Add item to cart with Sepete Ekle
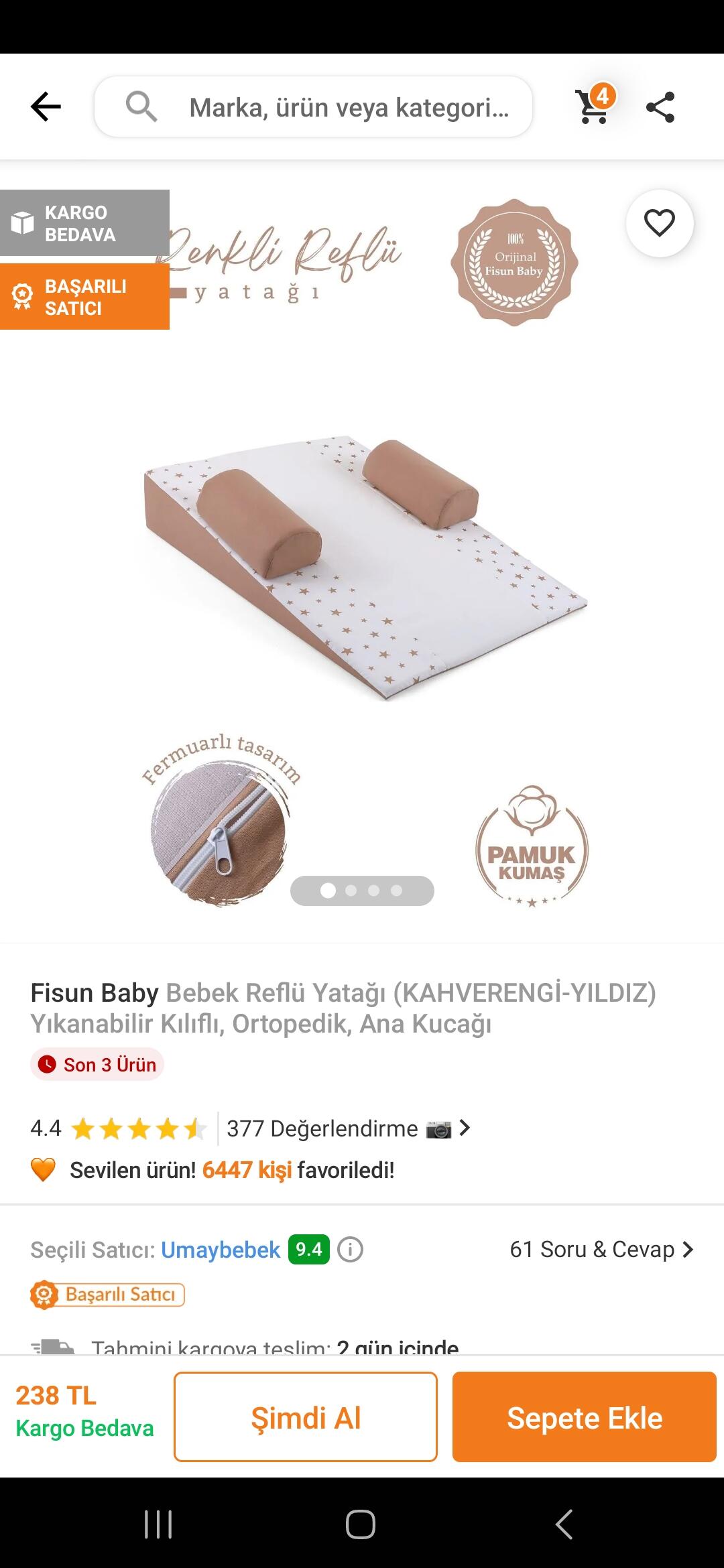The height and width of the screenshot is (1568, 724). point(585,1417)
